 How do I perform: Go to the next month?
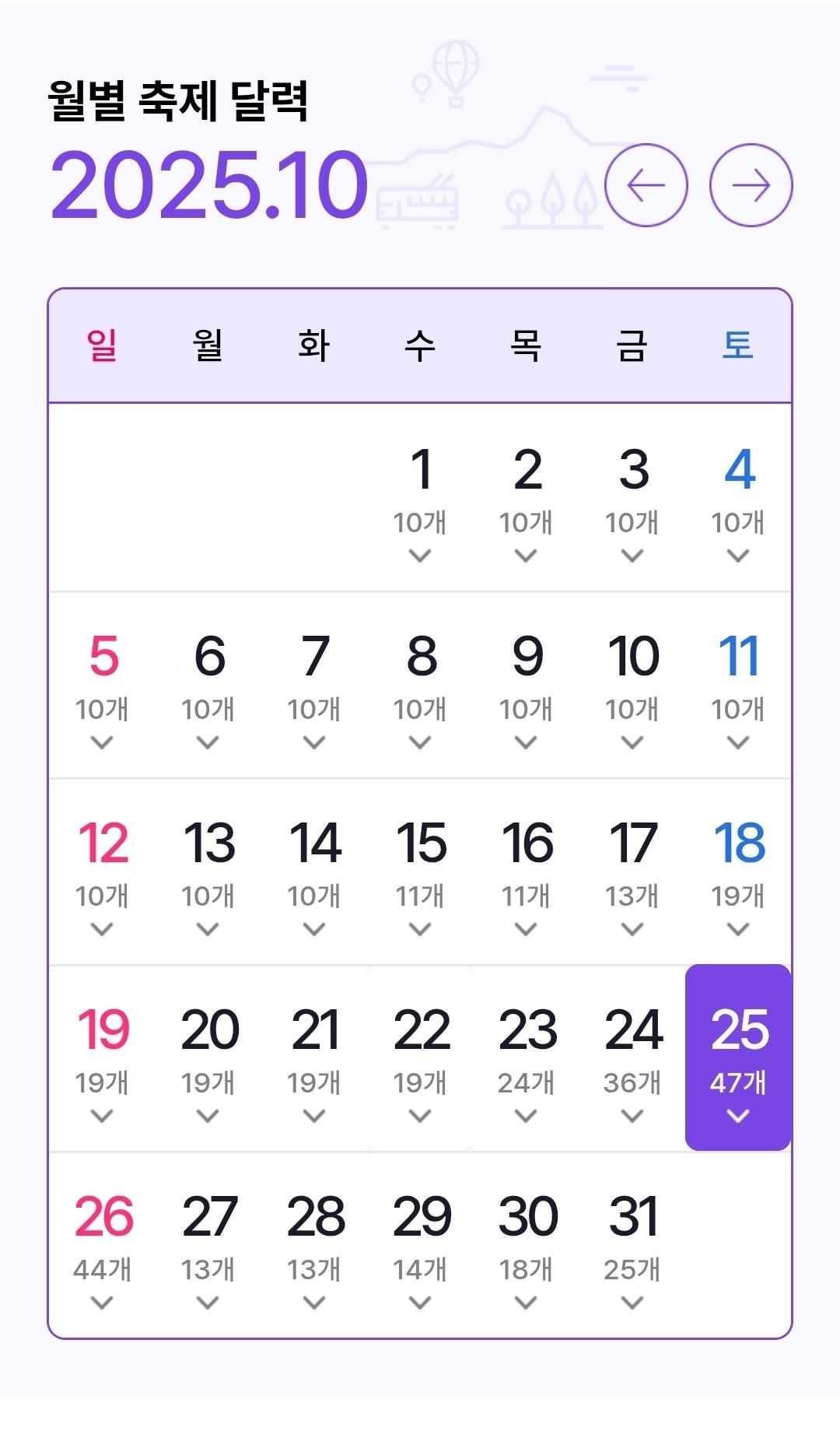751,185
